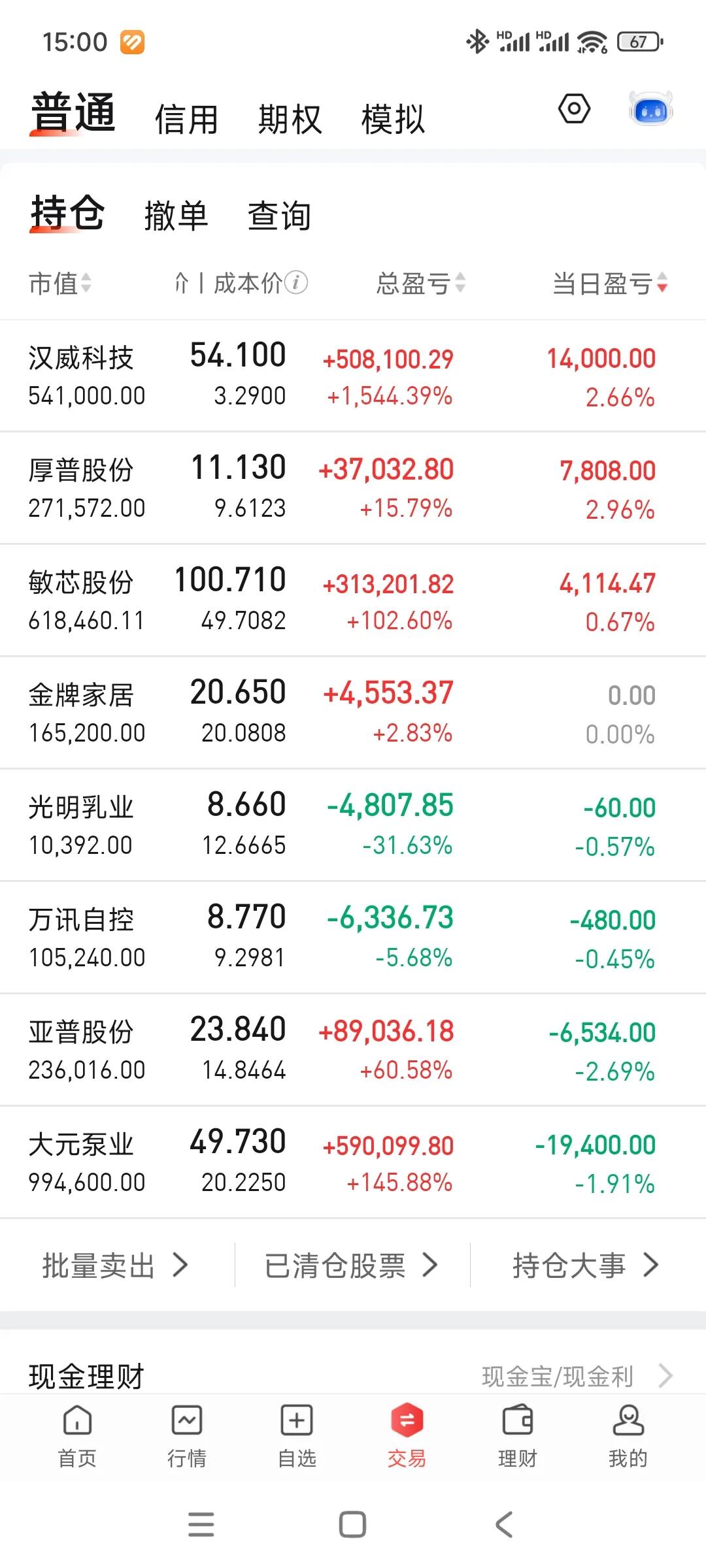The width and height of the screenshot is (706, 1568).
Task: Open the robot assistant icon
Action: click(650, 110)
